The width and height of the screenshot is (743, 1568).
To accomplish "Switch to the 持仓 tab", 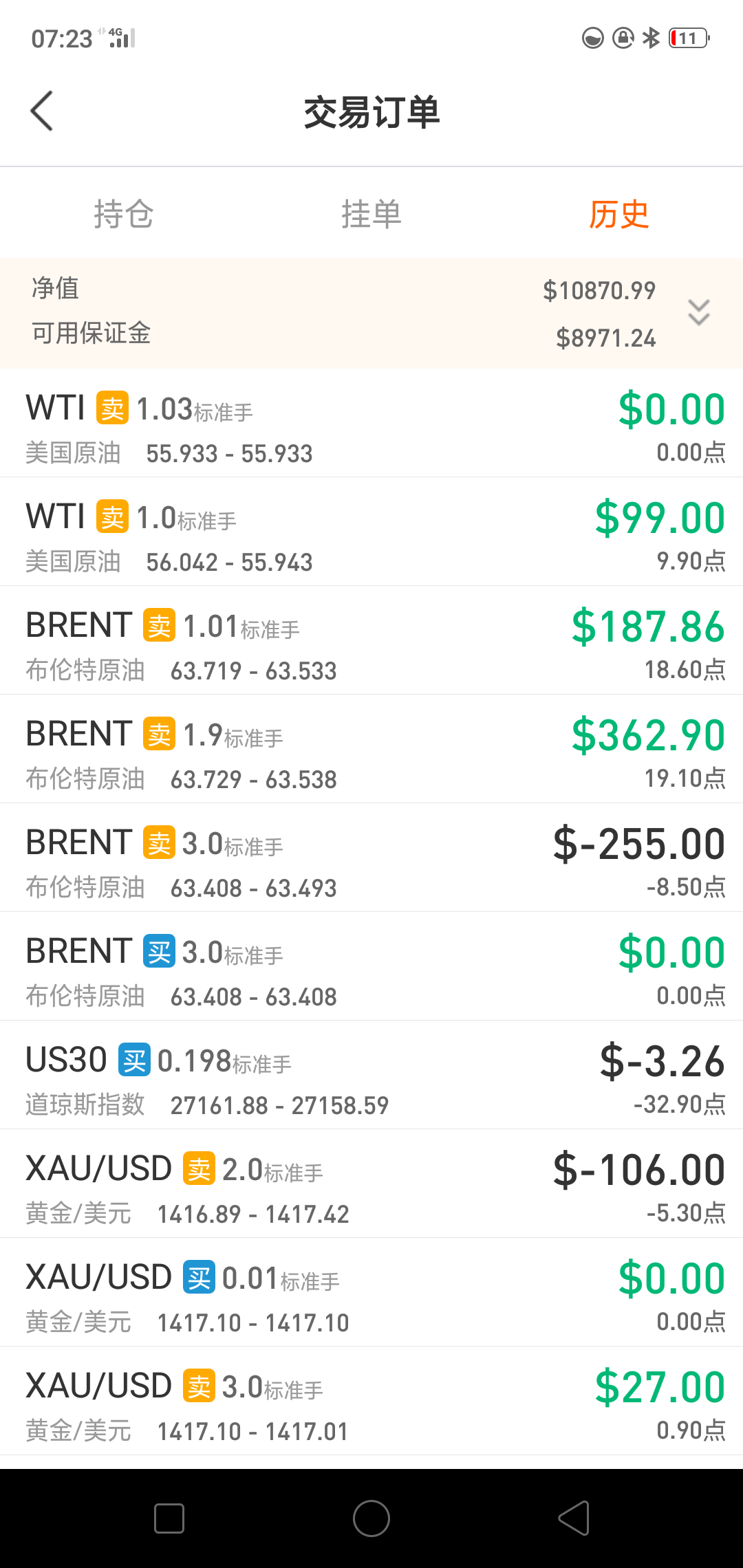I will point(124,214).
